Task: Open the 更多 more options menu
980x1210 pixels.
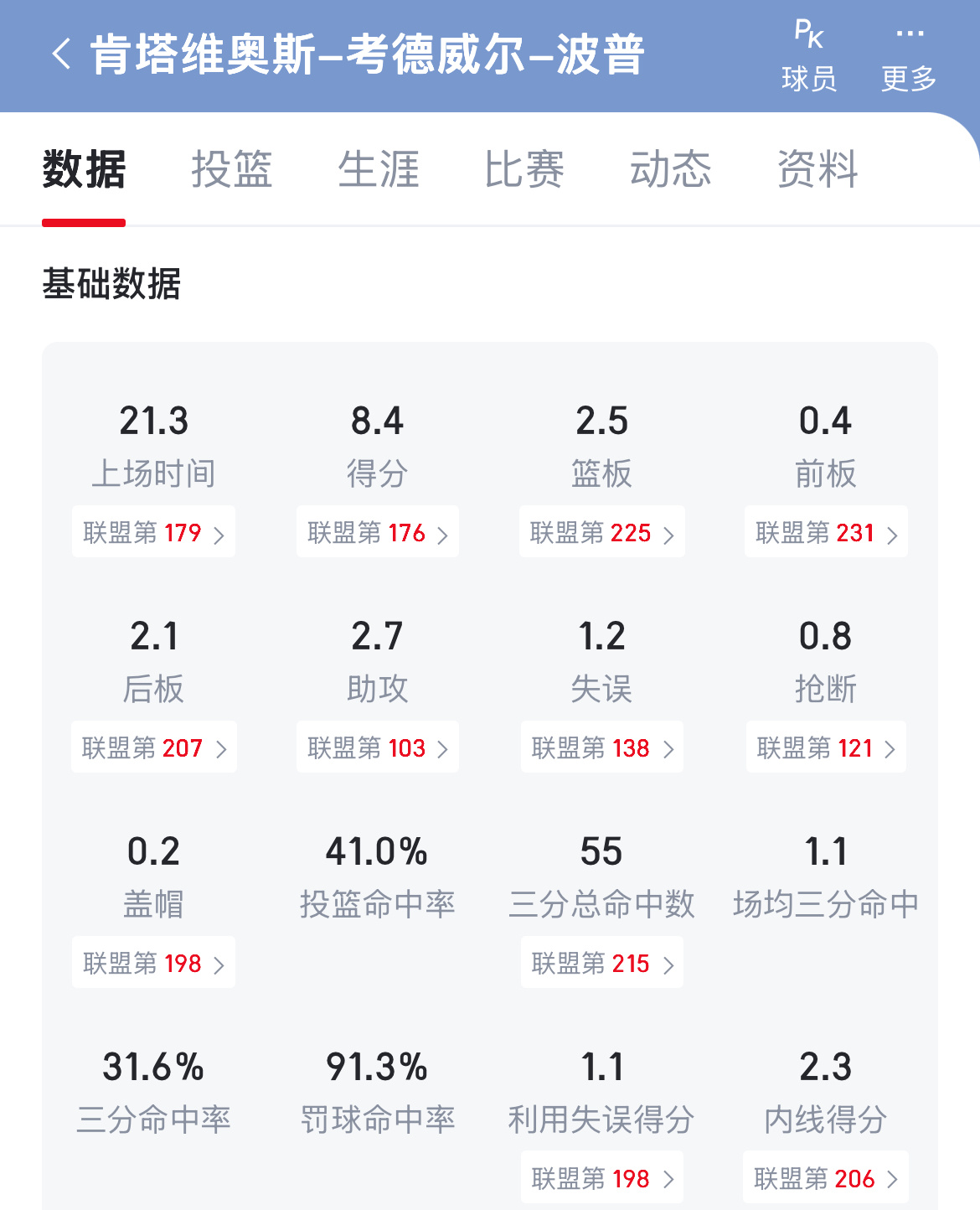Action: tap(907, 53)
